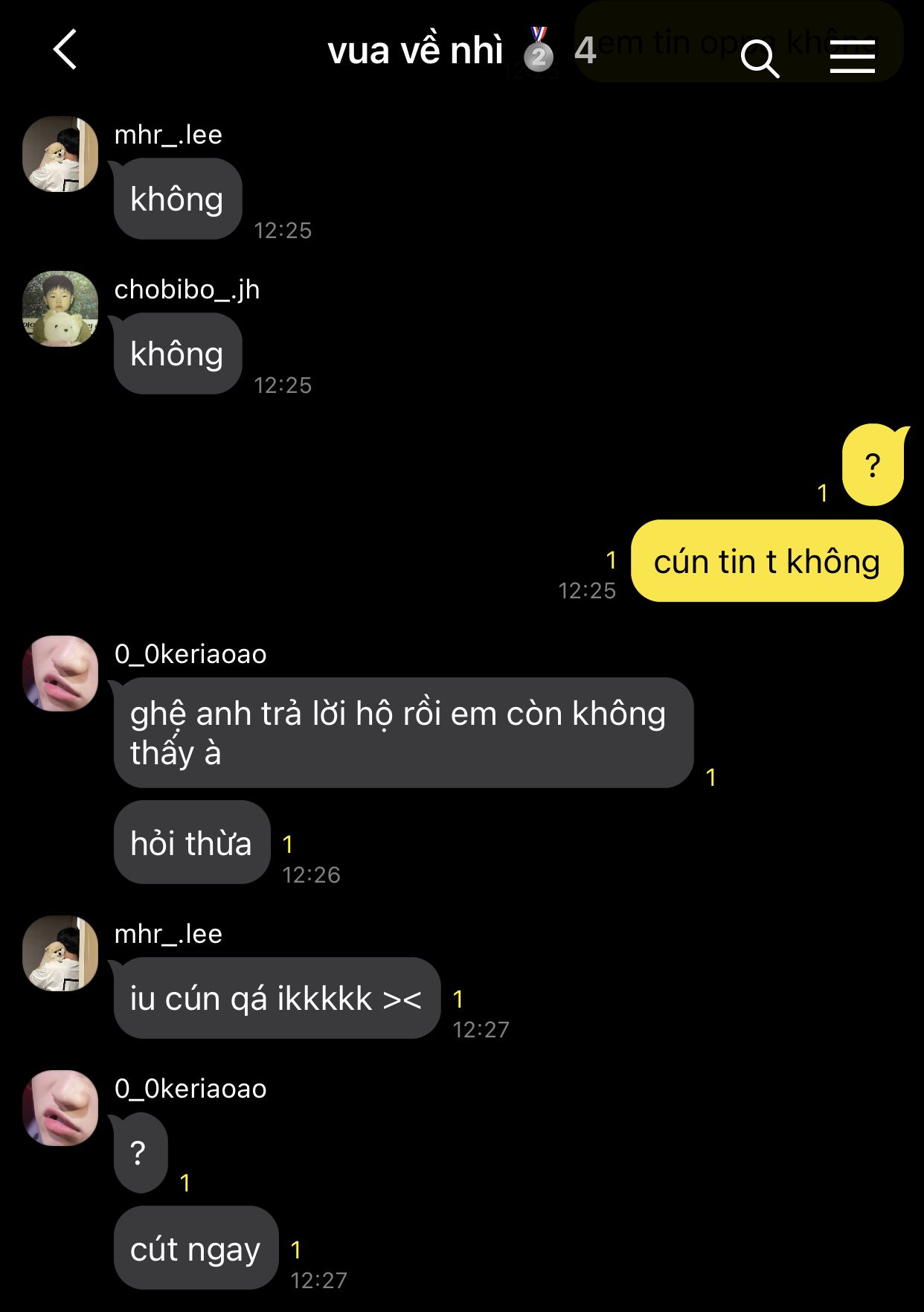Tap 0_0keriaoao's avatar above "cút ngay"

(x=60, y=1108)
